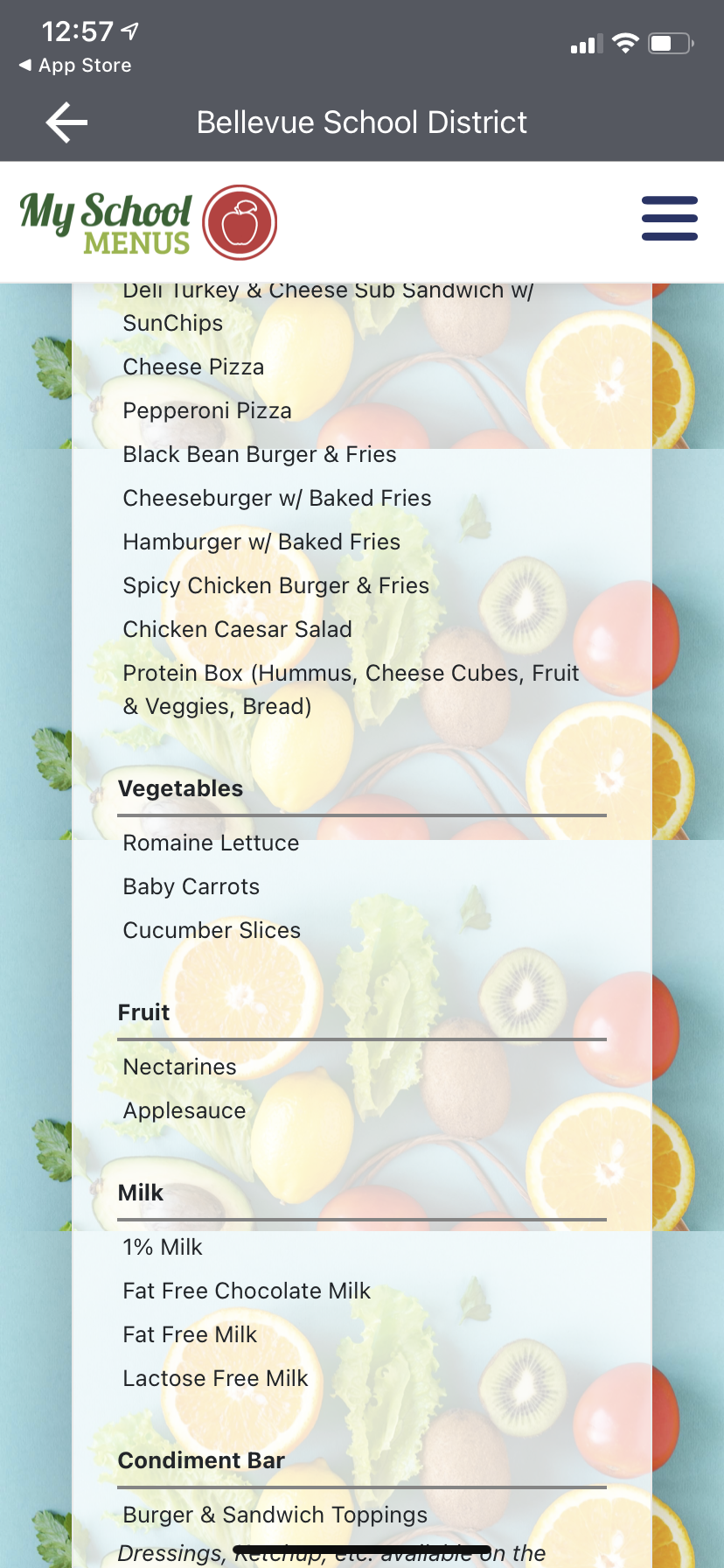Open Pepperoni Pizza item details
724x1568 pixels.
(207, 411)
